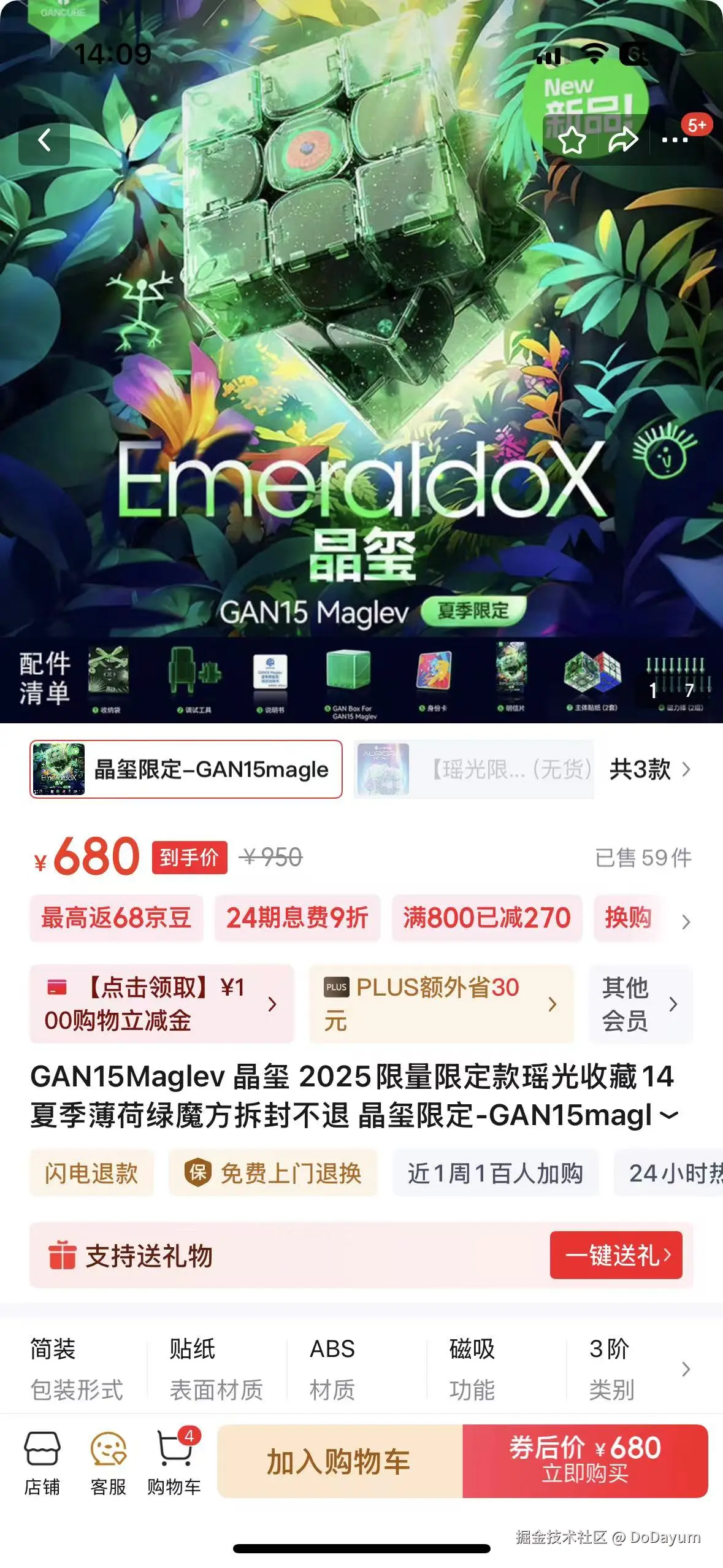The width and height of the screenshot is (723, 1568).
Task: Open the more options (...) menu
Action: [x=674, y=140]
